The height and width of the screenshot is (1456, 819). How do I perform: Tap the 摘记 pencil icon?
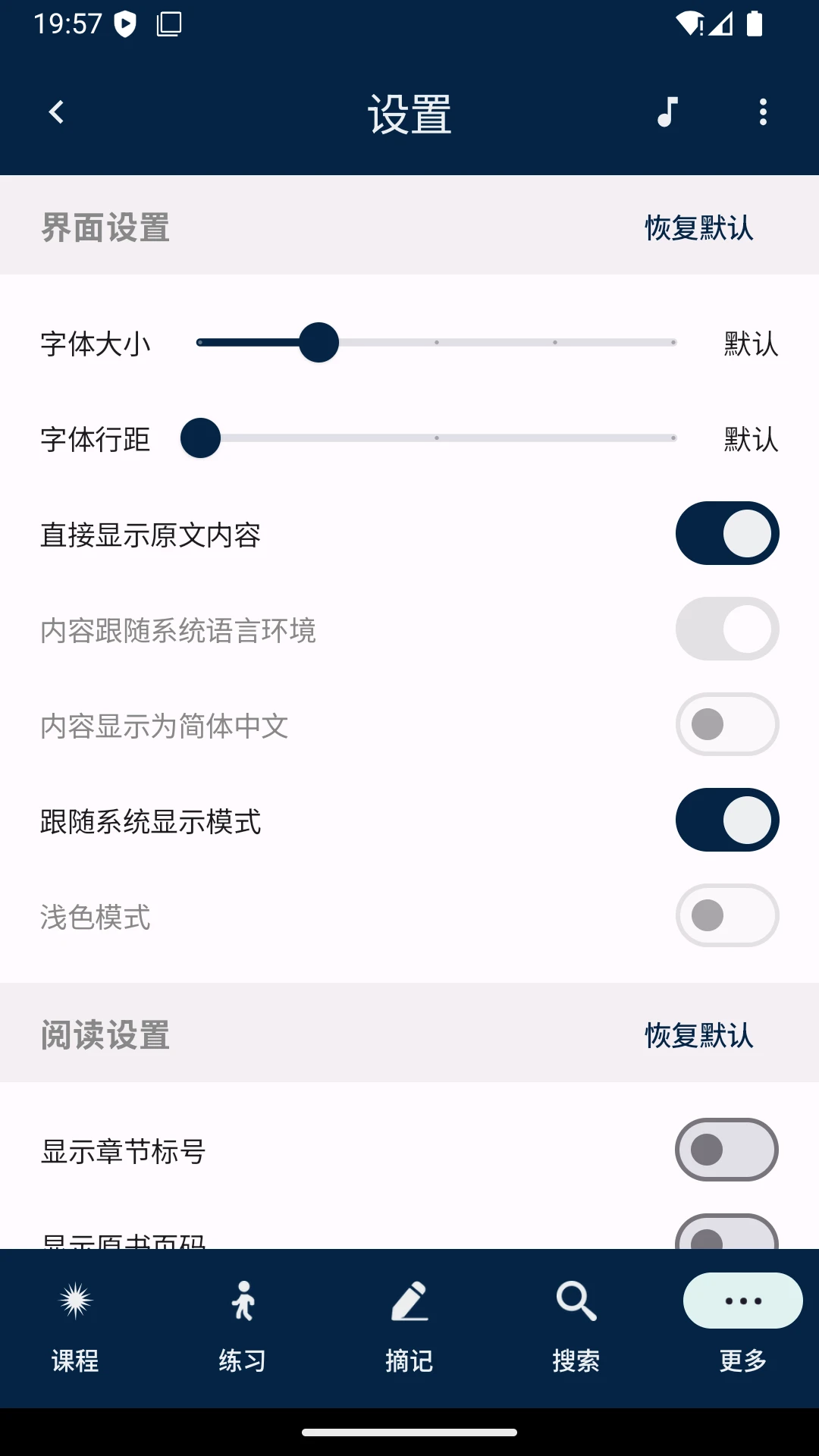tap(410, 1300)
